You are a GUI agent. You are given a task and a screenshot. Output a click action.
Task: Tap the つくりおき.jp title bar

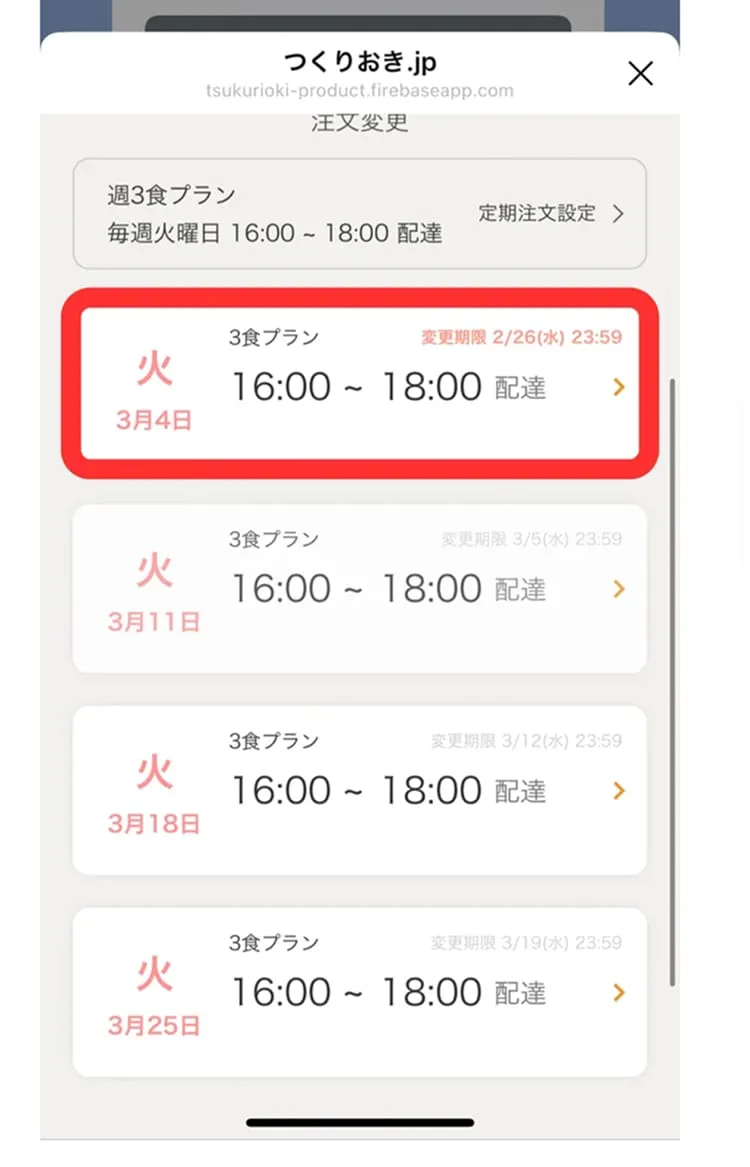[360, 61]
